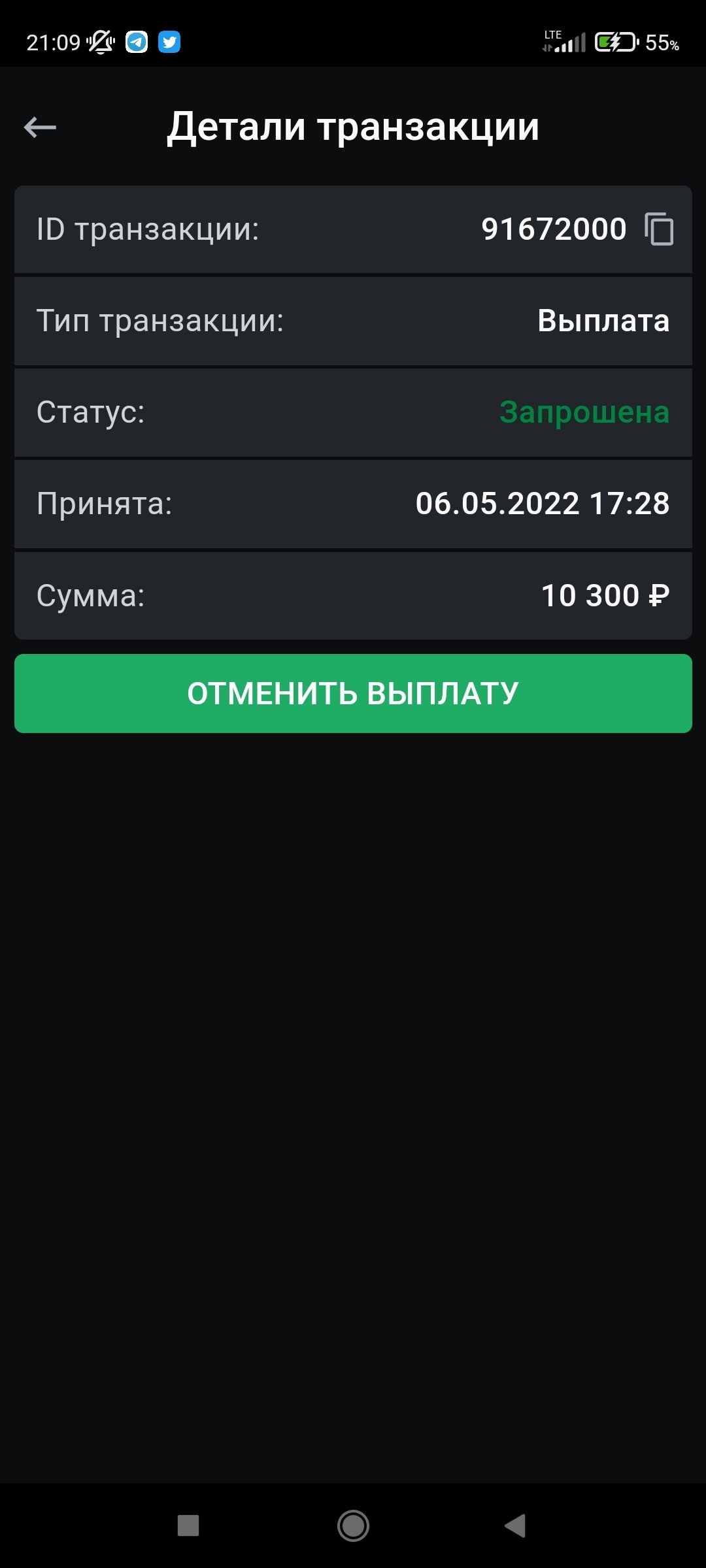The height and width of the screenshot is (1568, 706).
Task: Tap the ОТМЕНИТЬ ВЫПЛАТУ button
Action: tap(353, 693)
